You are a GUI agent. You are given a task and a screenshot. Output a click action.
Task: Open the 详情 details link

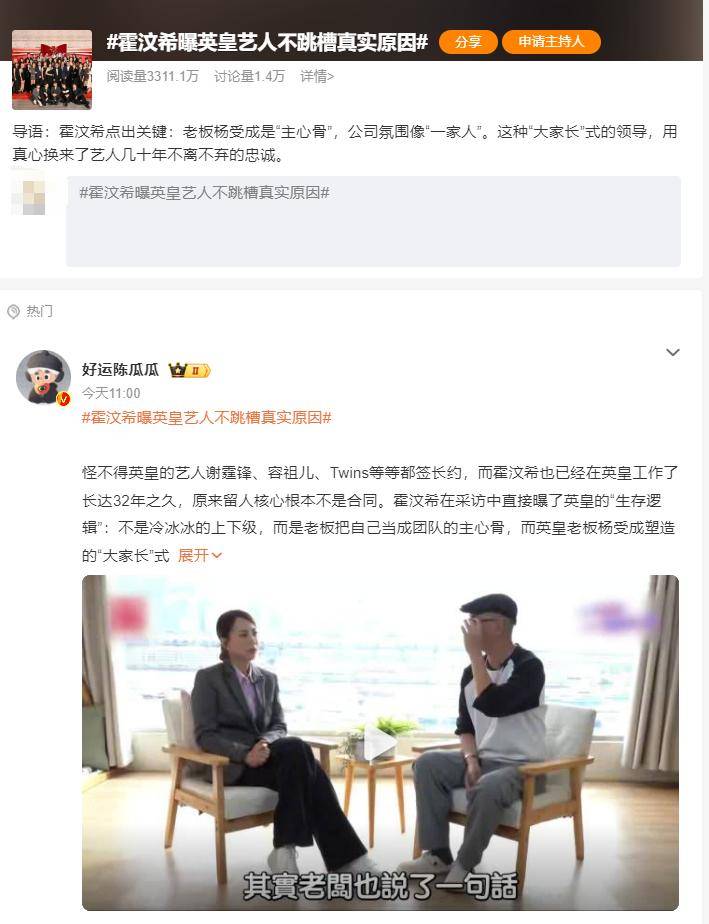(317, 76)
